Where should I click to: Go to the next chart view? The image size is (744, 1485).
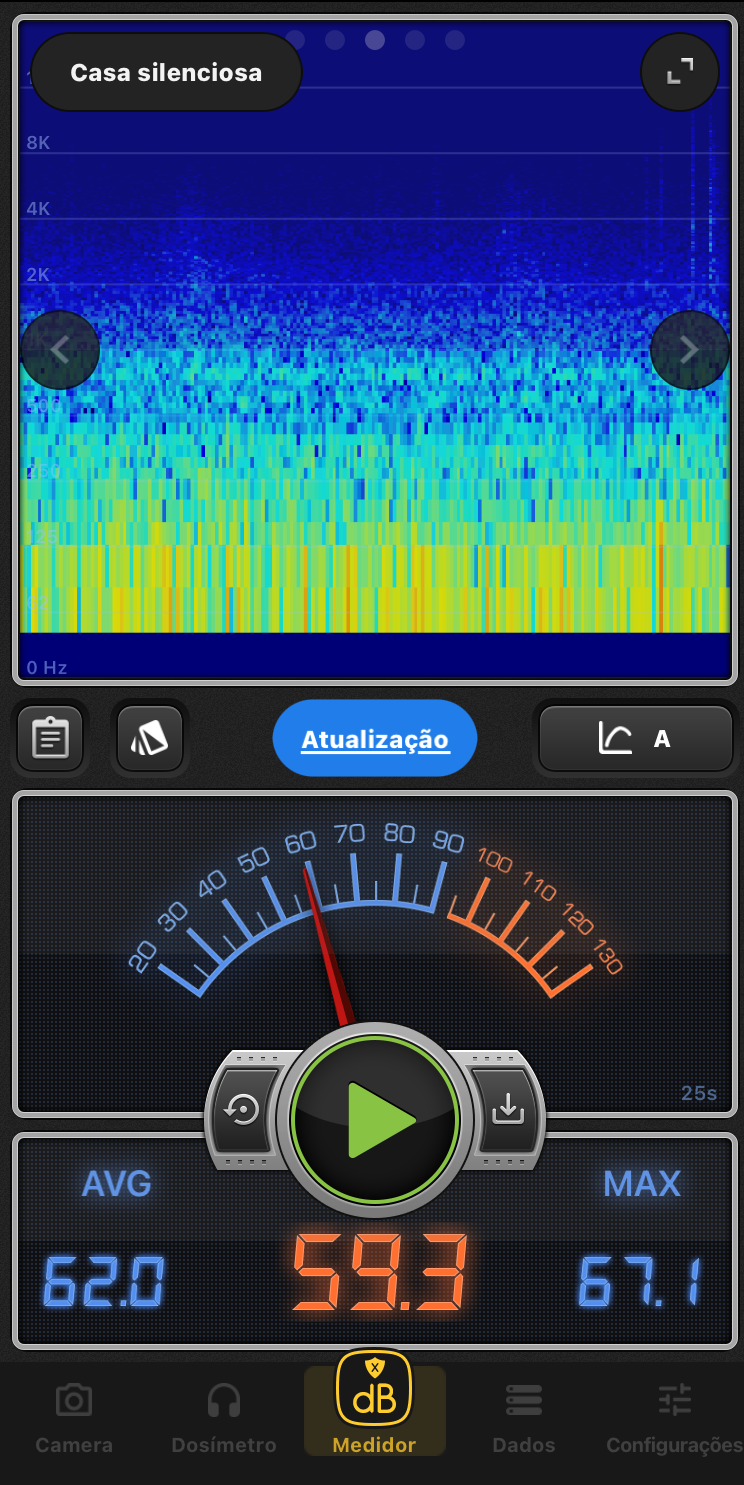(x=689, y=350)
